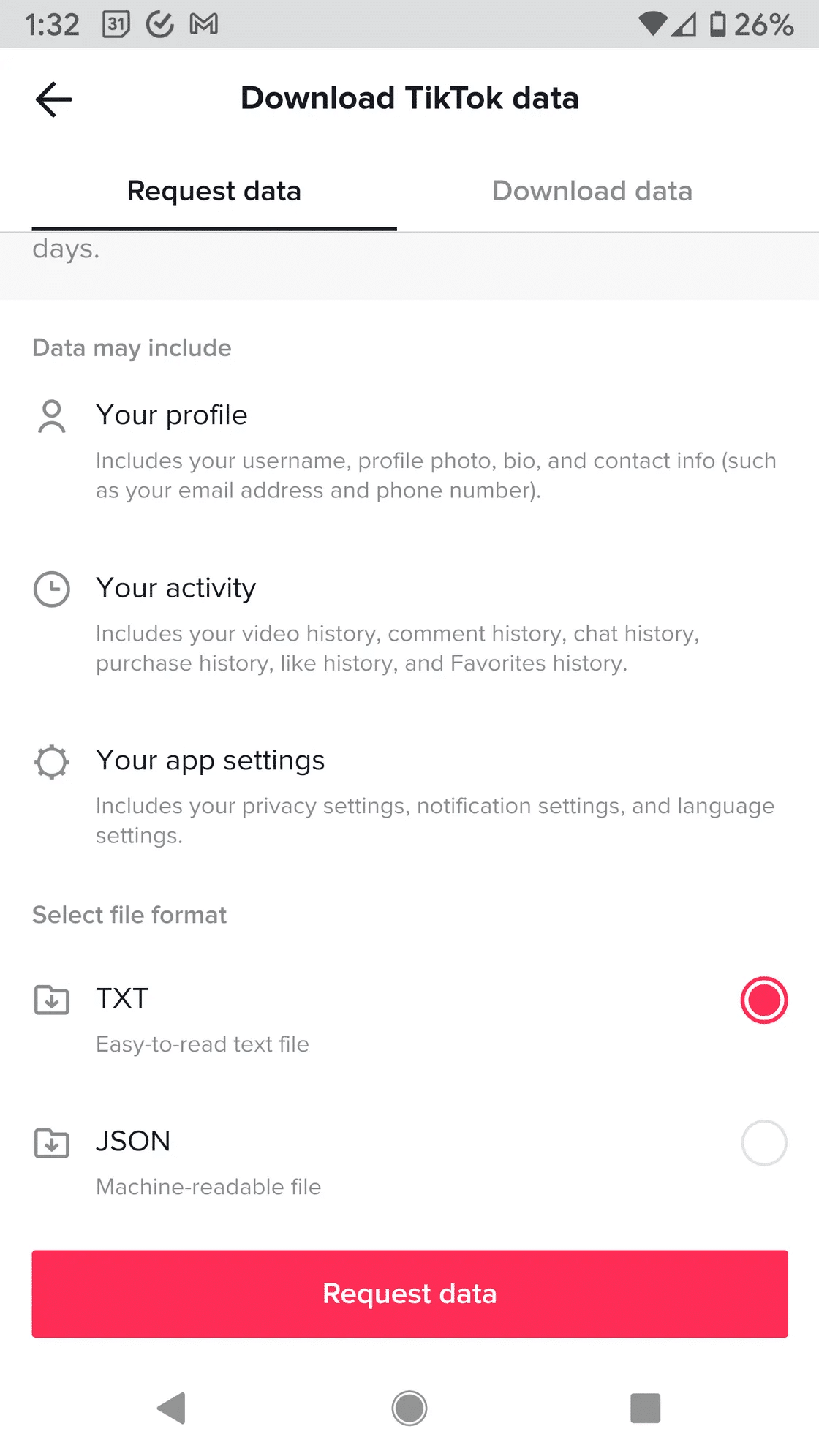Select JSON file format

(763, 1142)
